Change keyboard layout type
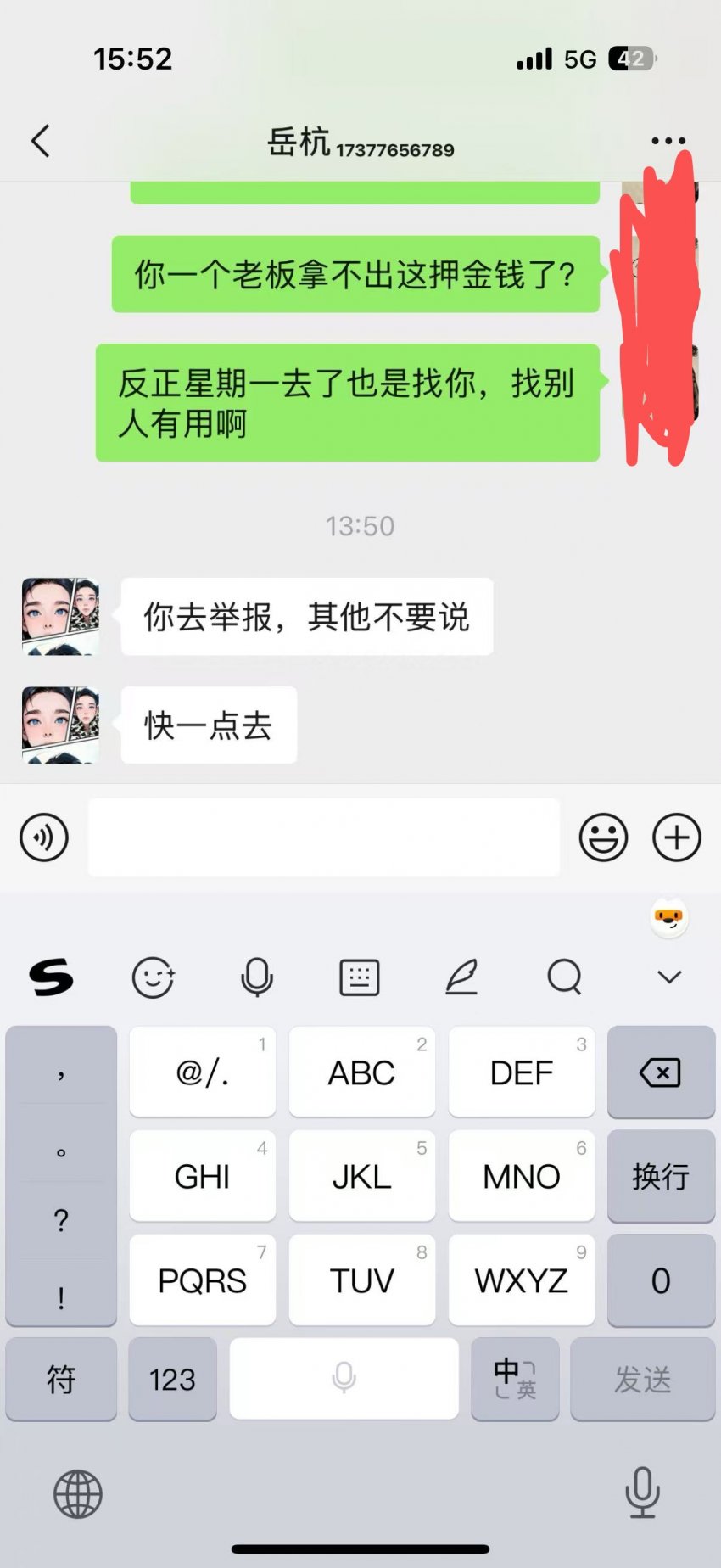The height and width of the screenshot is (1568, 721). pos(359,977)
